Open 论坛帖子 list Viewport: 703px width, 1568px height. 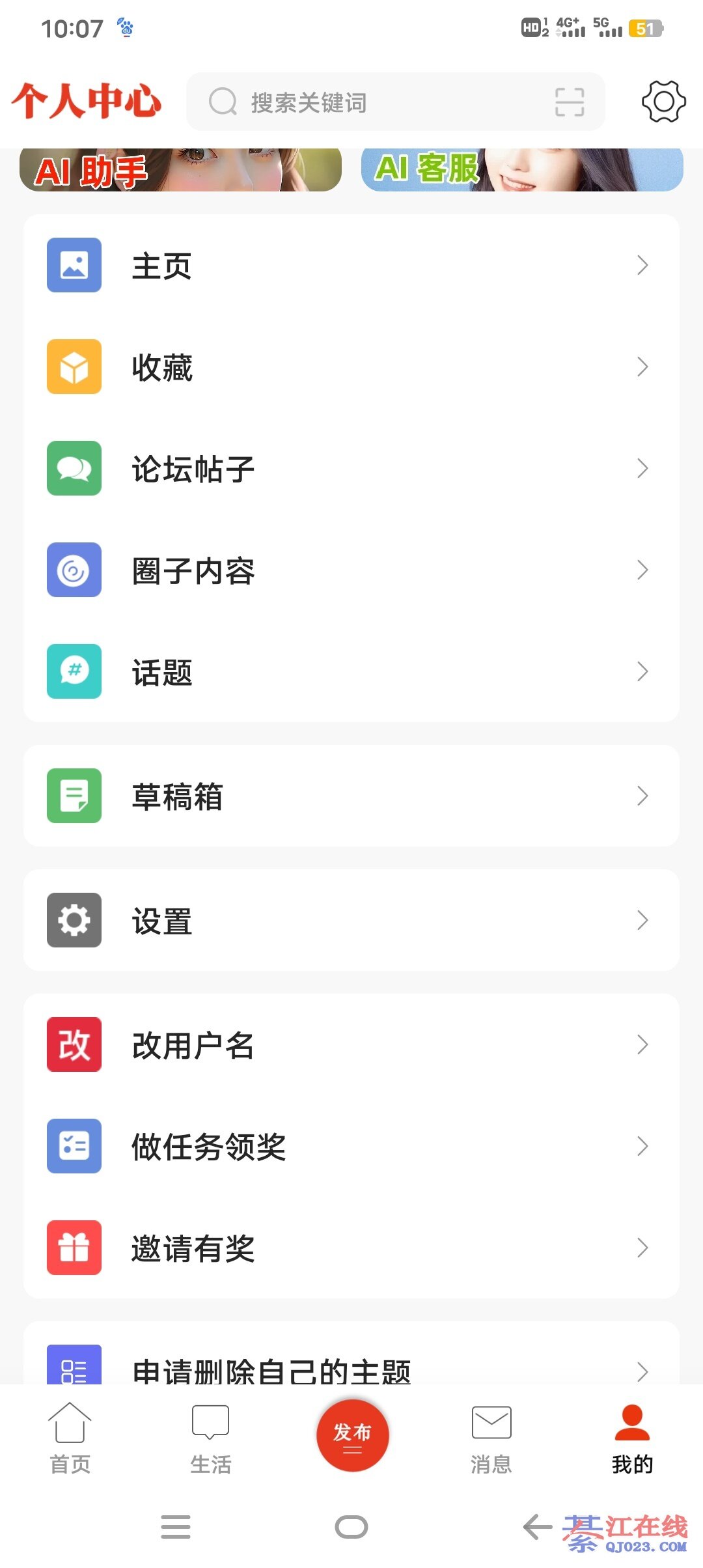pyautogui.click(x=351, y=468)
